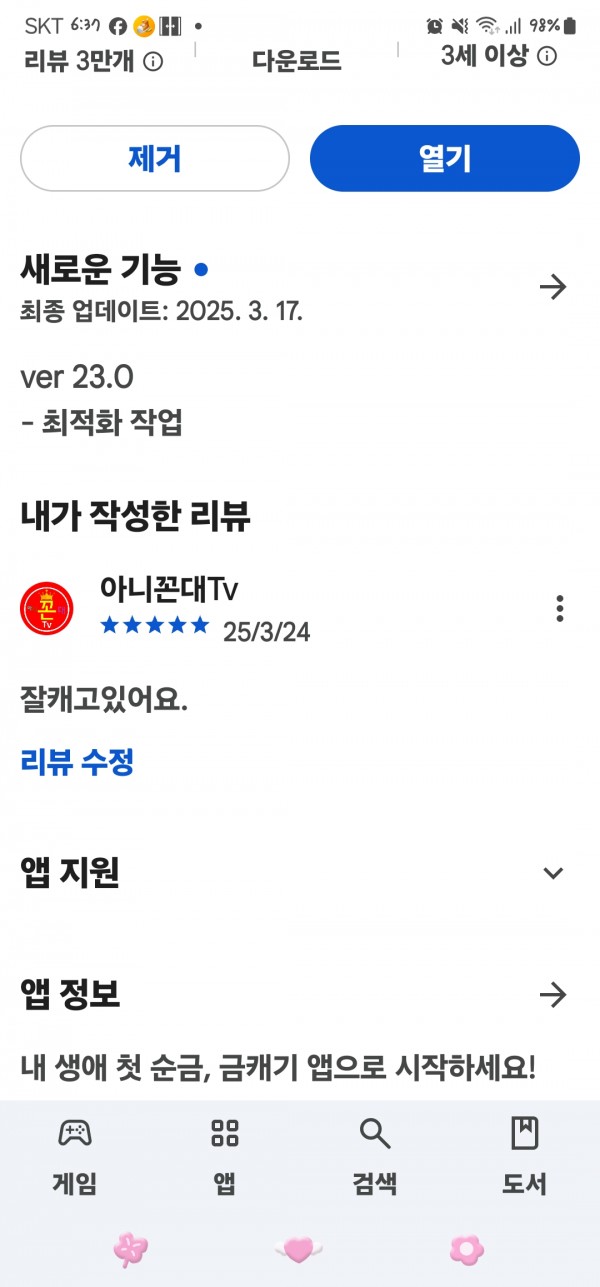Tap the pink heart home button
The height and width of the screenshot is (1287, 600).
(x=299, y=1248)
